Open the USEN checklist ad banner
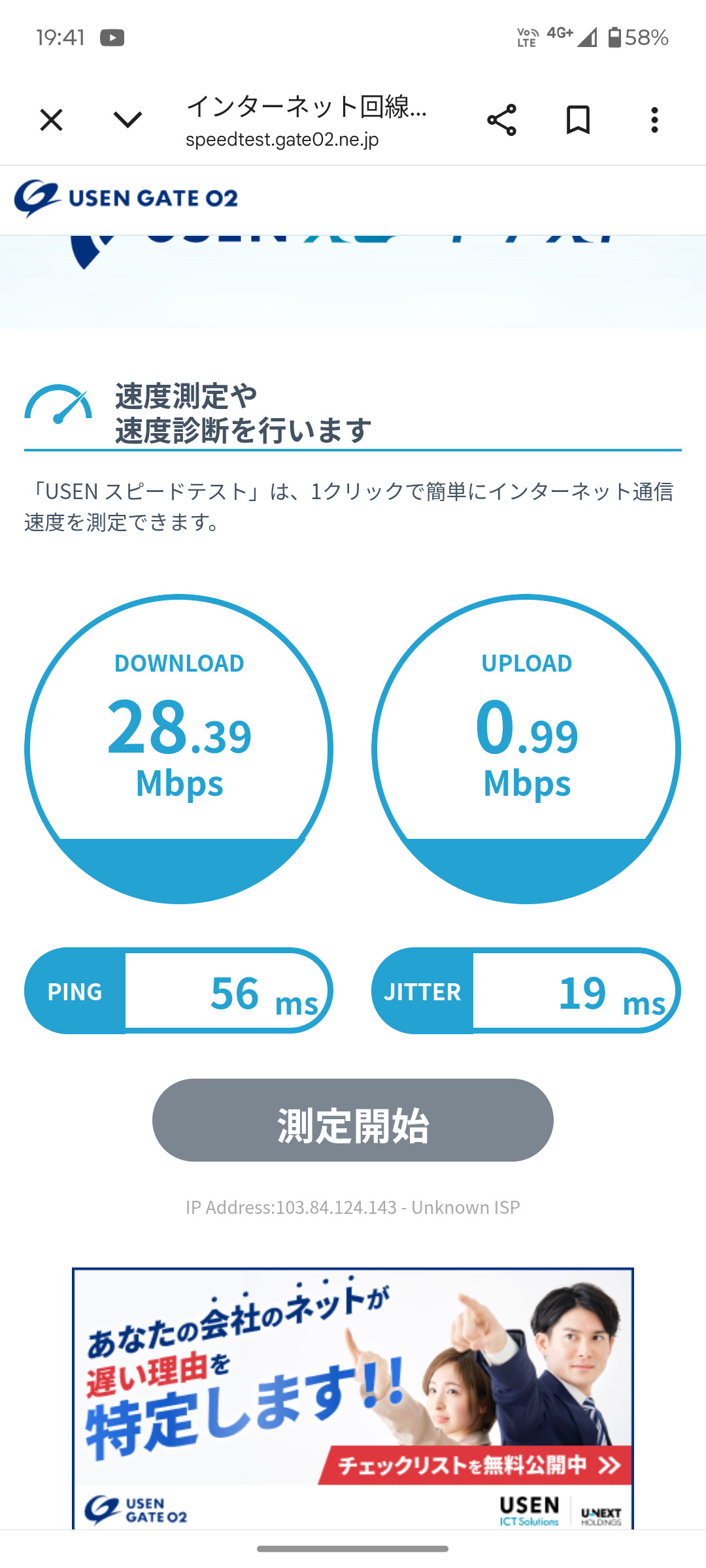The height and width of the screenshot is (1568, 706). point(353,1398)
